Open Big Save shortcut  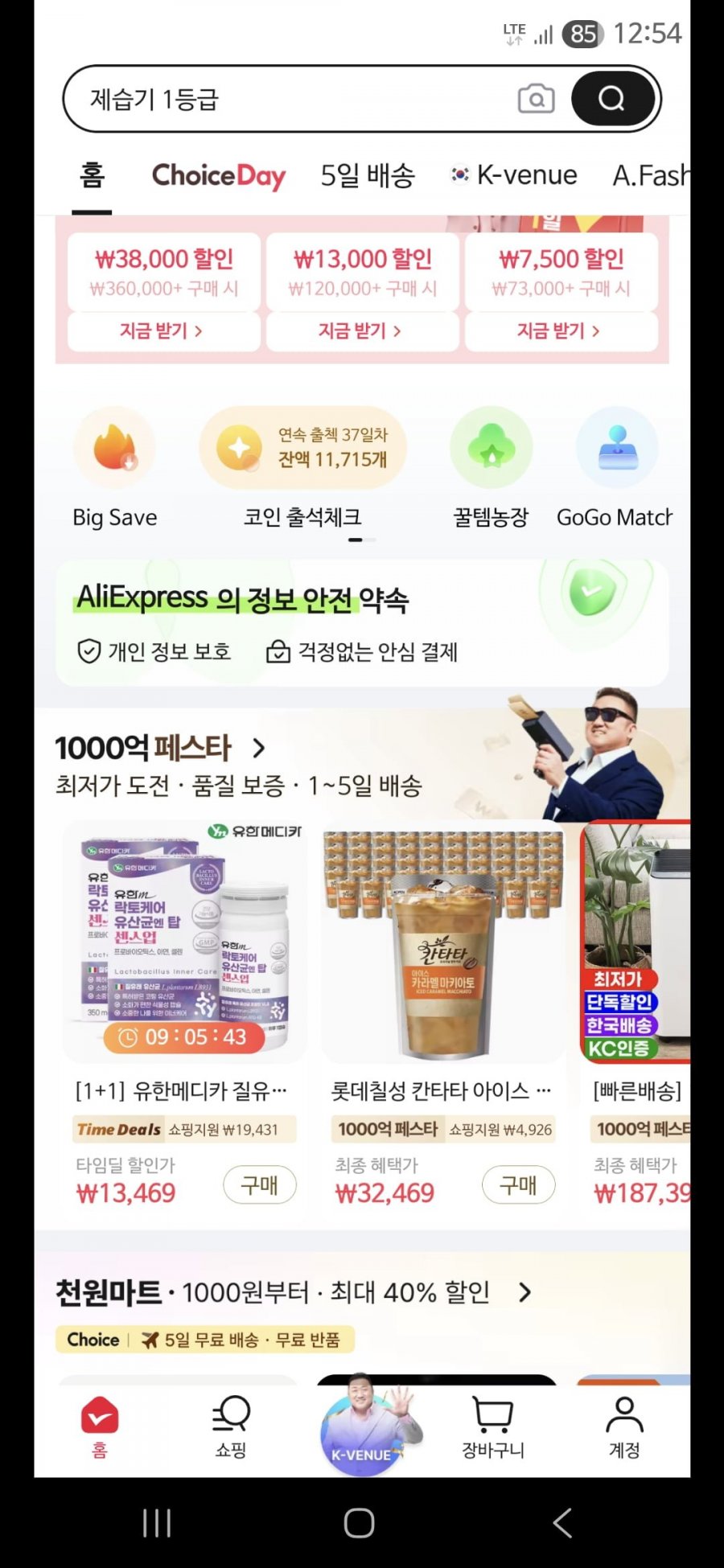pyautogui.click(x=114, y=466)
